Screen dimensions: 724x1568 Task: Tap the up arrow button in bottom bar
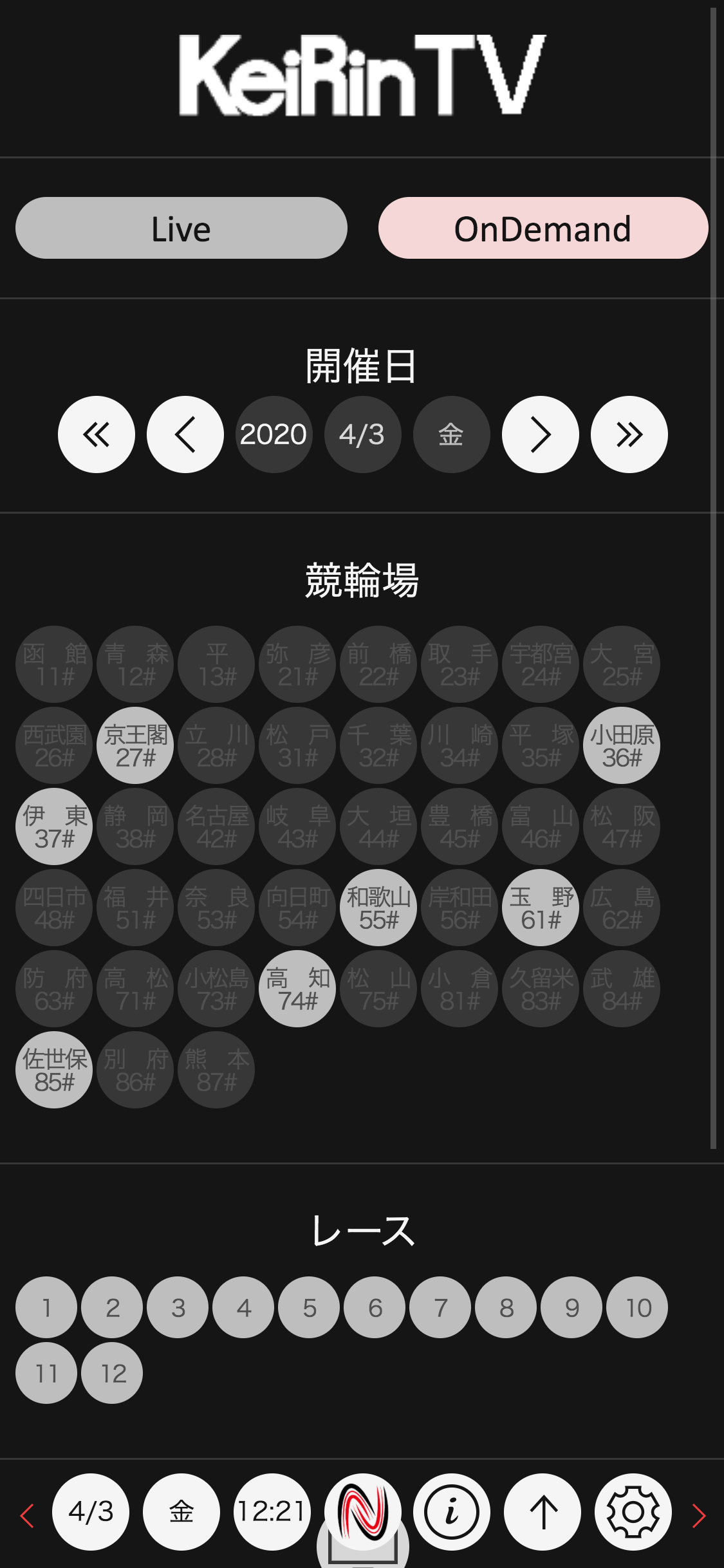point(543,1511)
